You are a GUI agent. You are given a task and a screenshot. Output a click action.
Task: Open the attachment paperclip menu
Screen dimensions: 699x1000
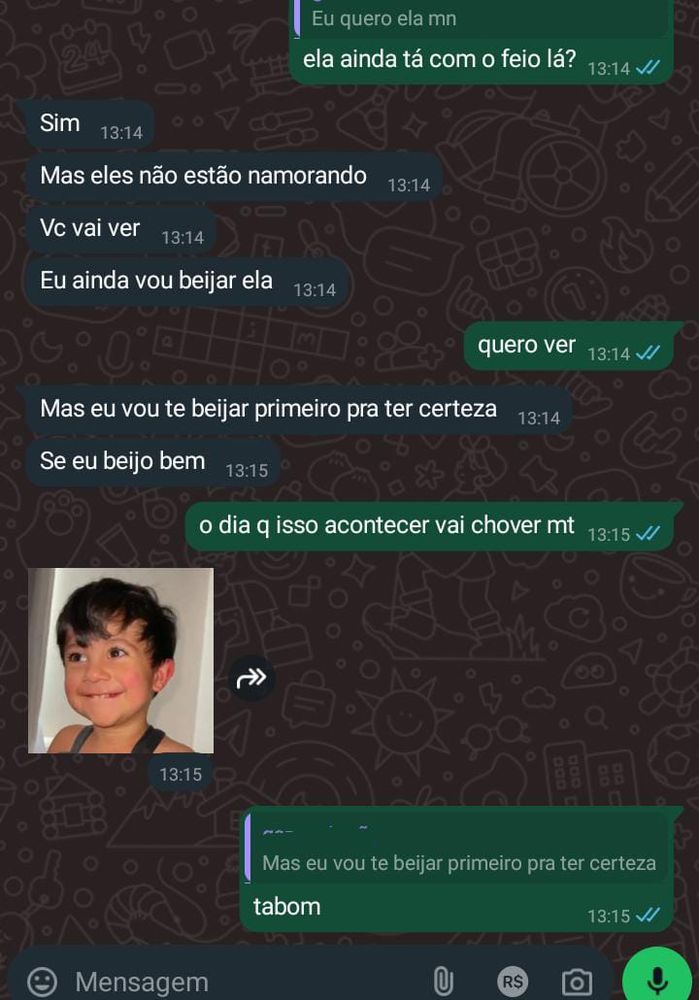click(x=443, y=981)
